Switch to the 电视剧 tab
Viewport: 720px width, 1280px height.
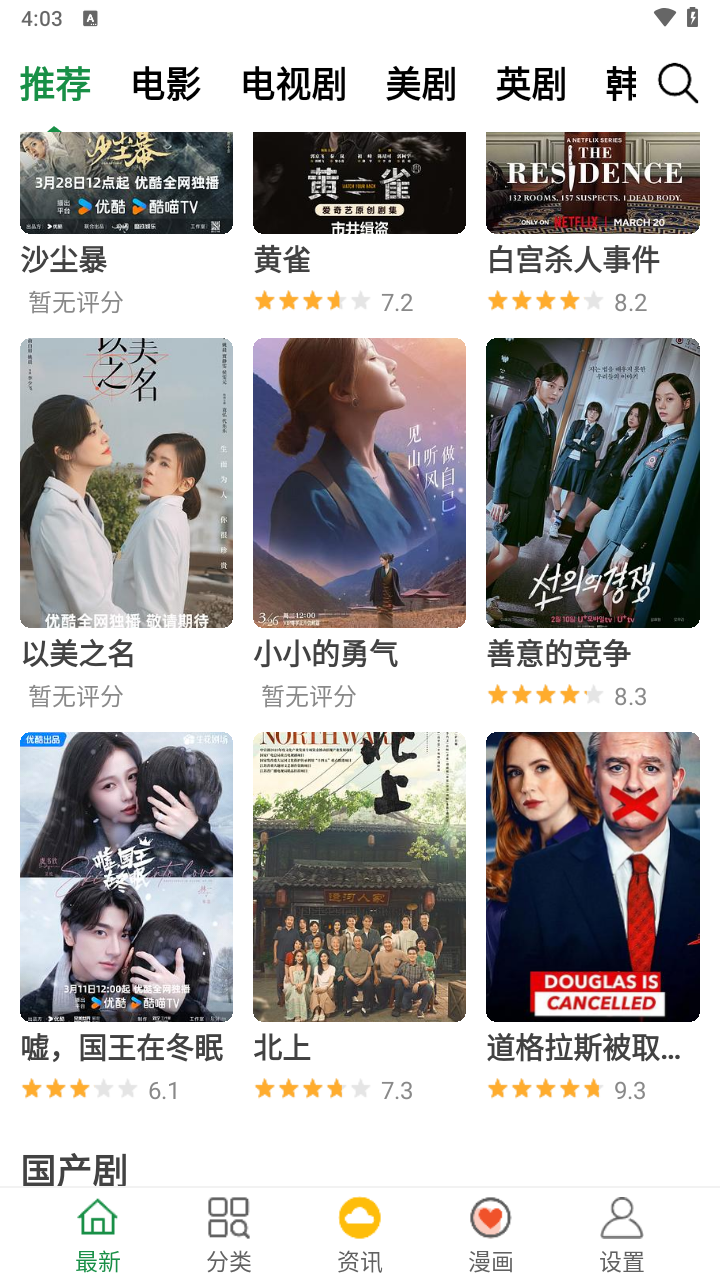coord(294,85)
